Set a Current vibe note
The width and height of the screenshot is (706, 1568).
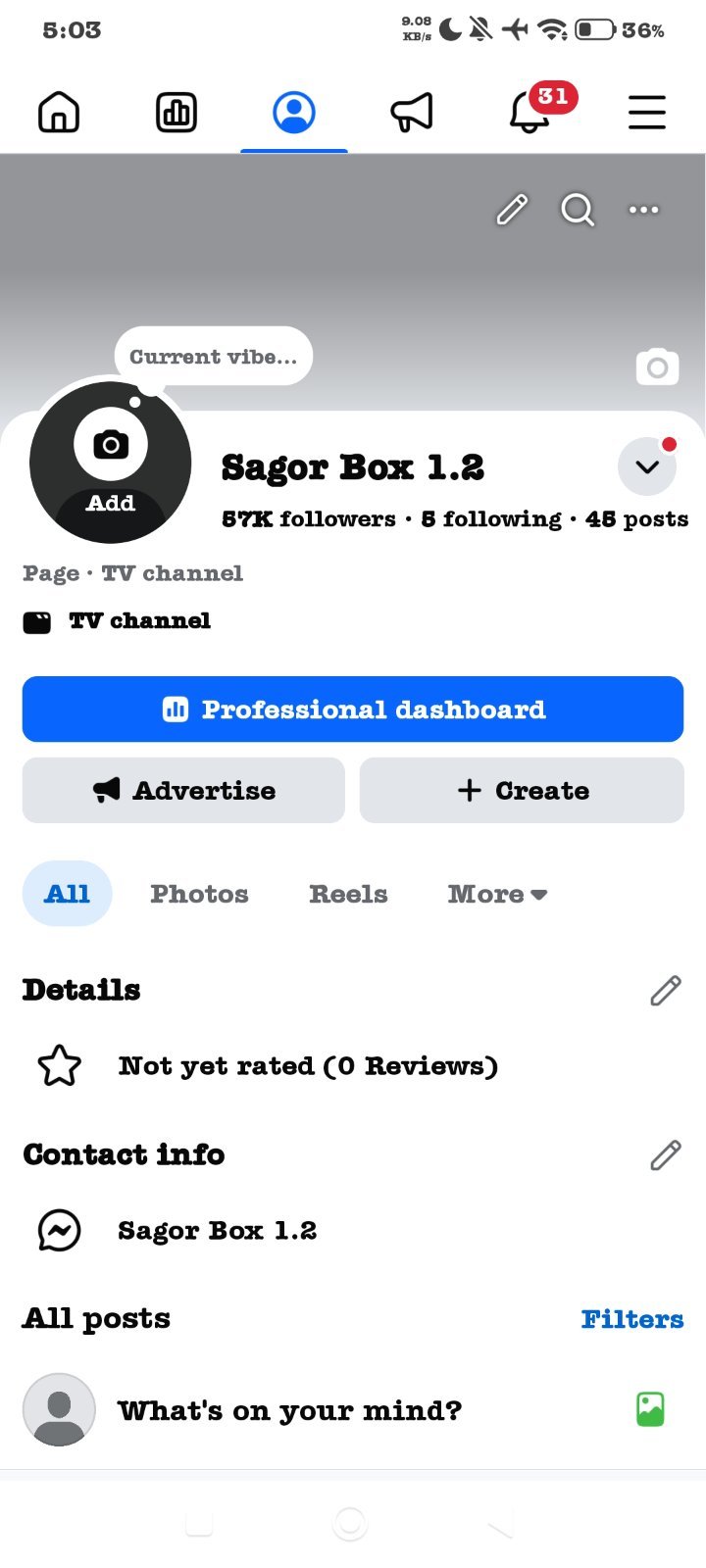coord(214,357)
